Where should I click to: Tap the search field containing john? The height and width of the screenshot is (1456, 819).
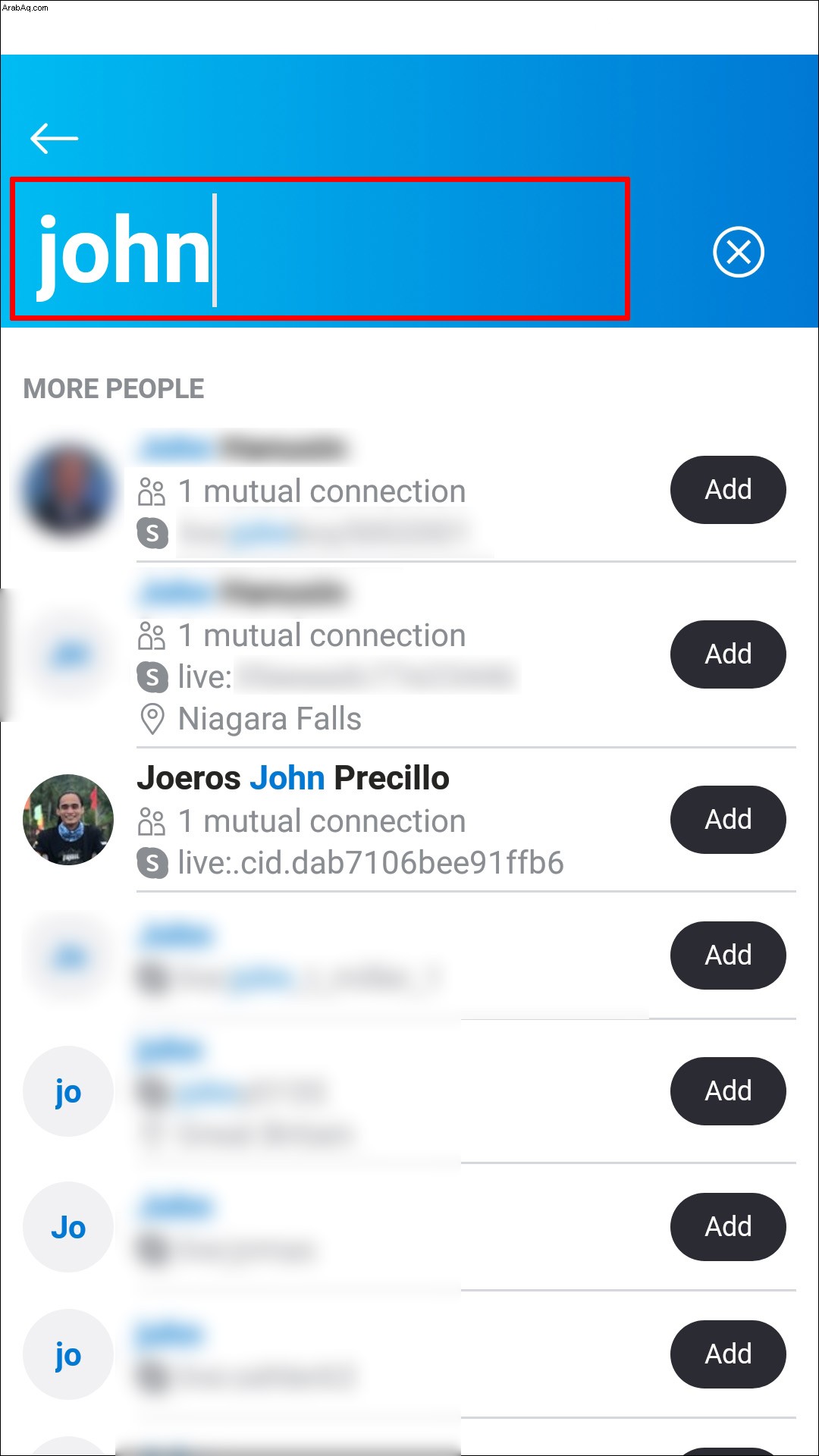coord(319,249)
